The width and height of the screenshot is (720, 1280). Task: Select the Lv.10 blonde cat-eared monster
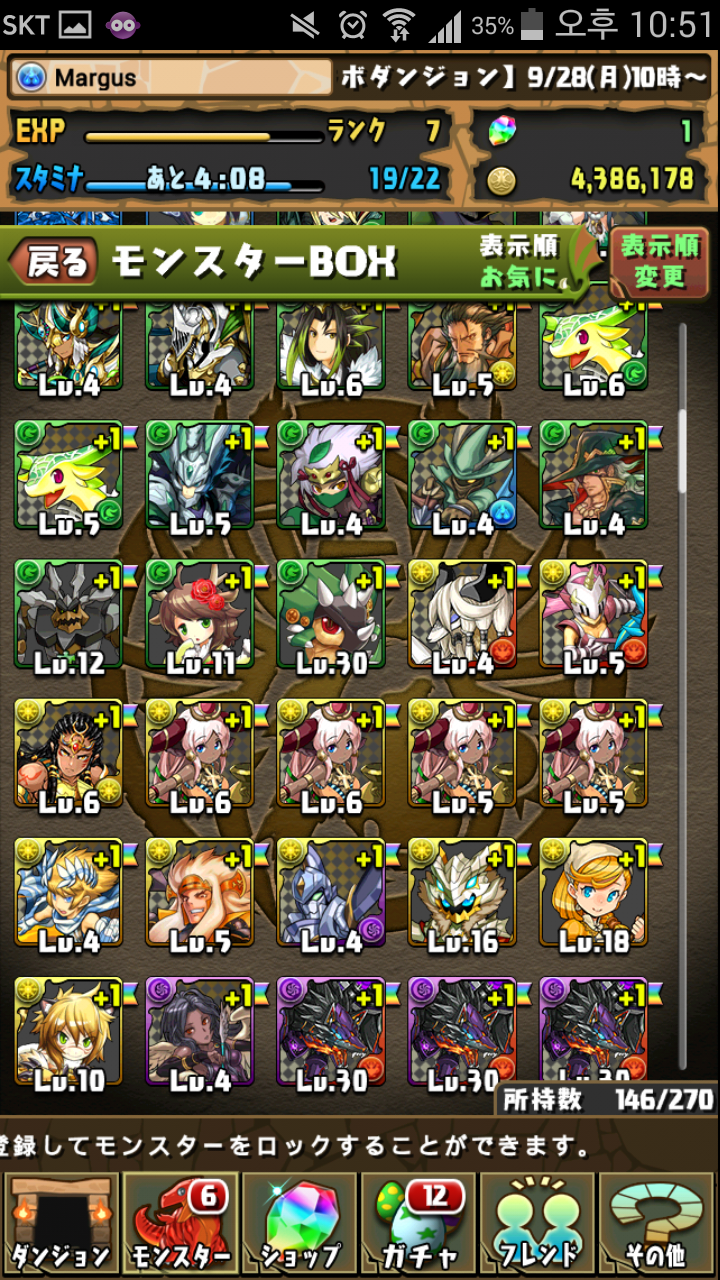[69, 1032]
